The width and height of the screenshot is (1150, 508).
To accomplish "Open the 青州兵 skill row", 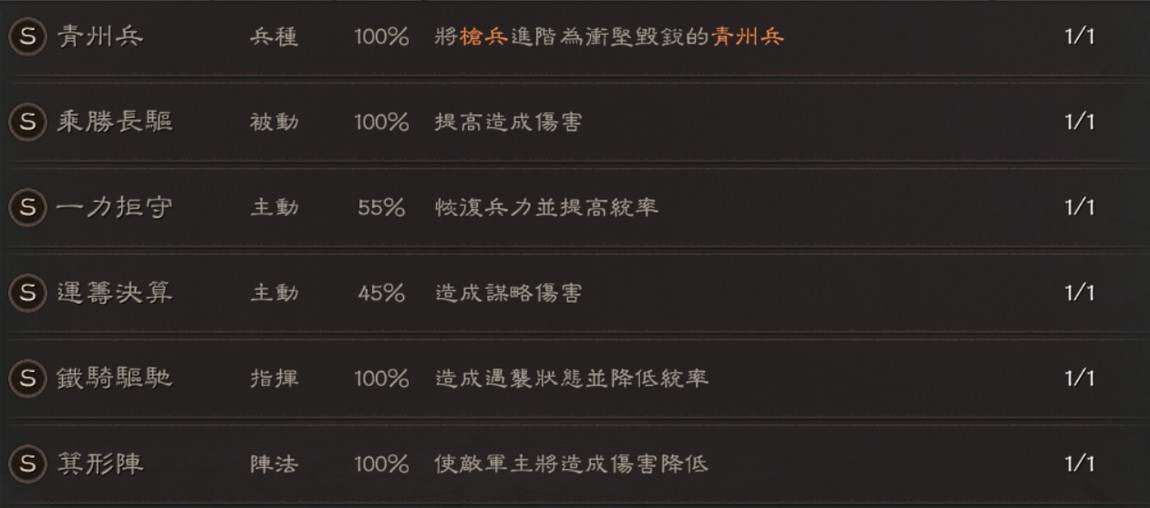I will [100, 37].
